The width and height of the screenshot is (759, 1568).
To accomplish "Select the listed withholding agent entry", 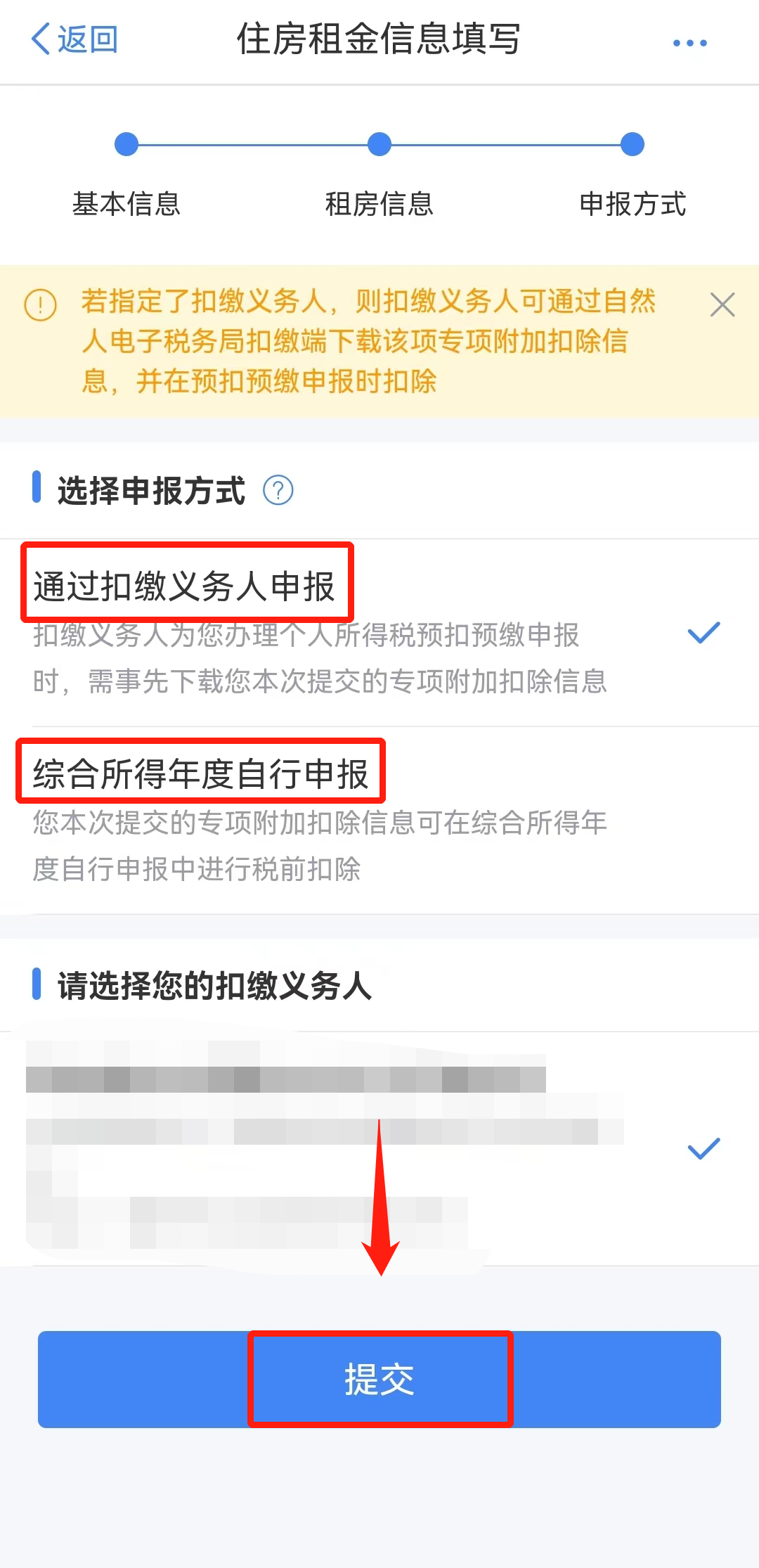I will (x=351, y=1148).
